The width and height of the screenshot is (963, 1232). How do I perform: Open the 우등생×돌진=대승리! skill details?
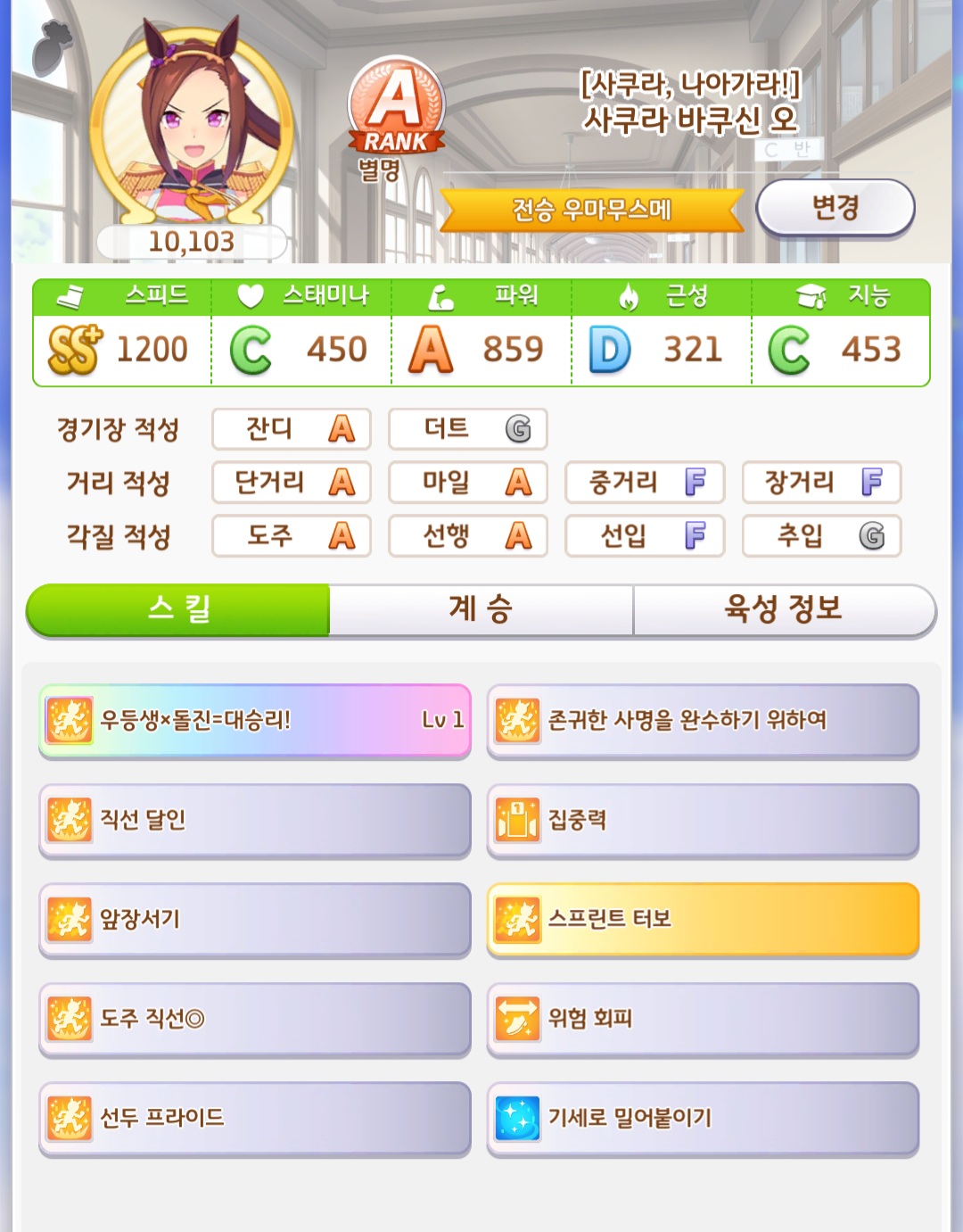255,721
